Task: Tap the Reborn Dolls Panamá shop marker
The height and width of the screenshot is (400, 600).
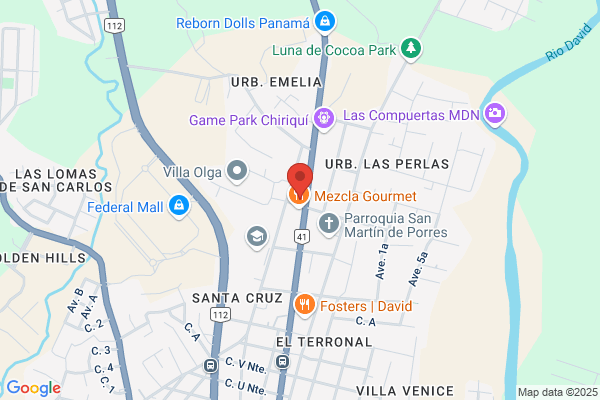Action: pos(325,21)
